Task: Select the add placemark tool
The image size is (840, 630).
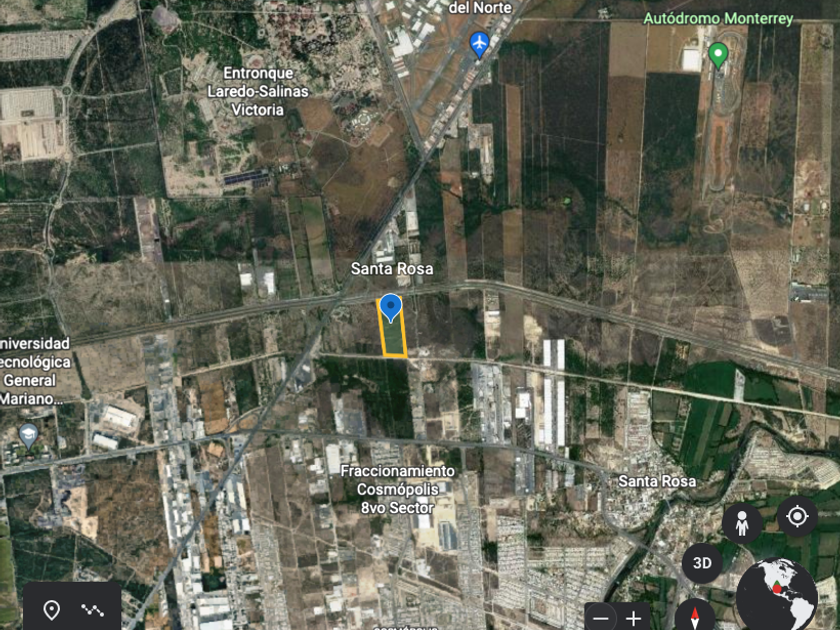Action: coord(51,609)
